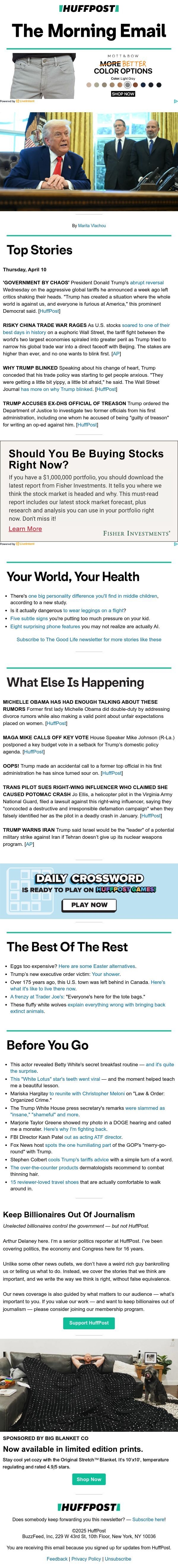The image size is (178, 1568).
Task: Open the Privacy Policy link
Action: (86, 1559)
